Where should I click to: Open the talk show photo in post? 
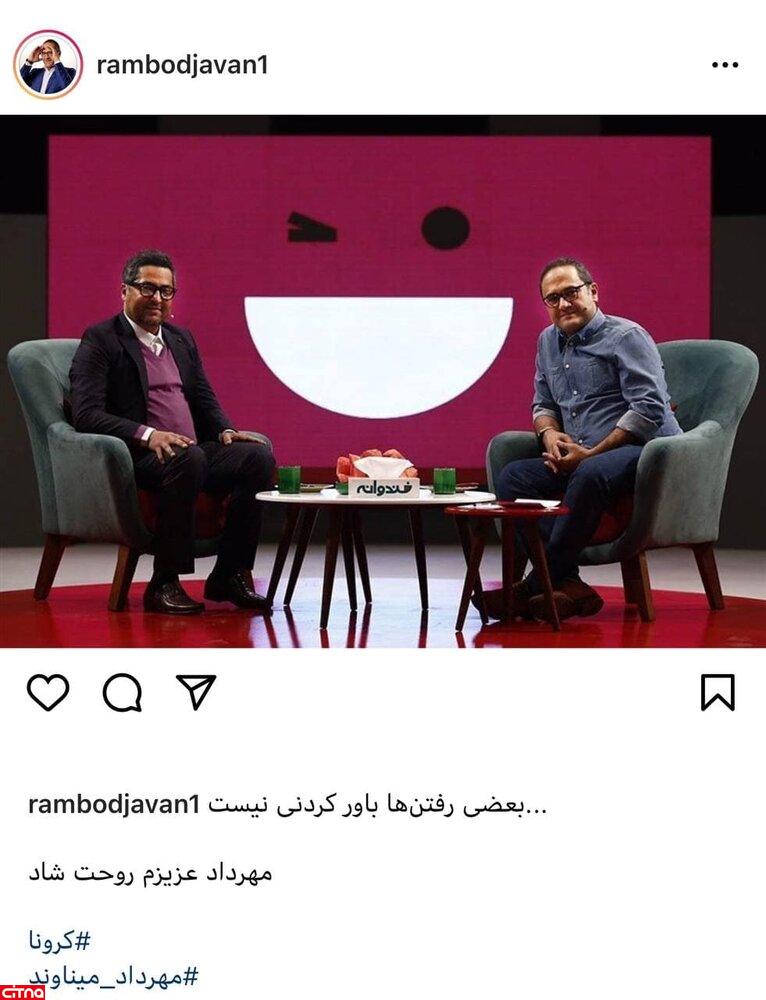383,380
